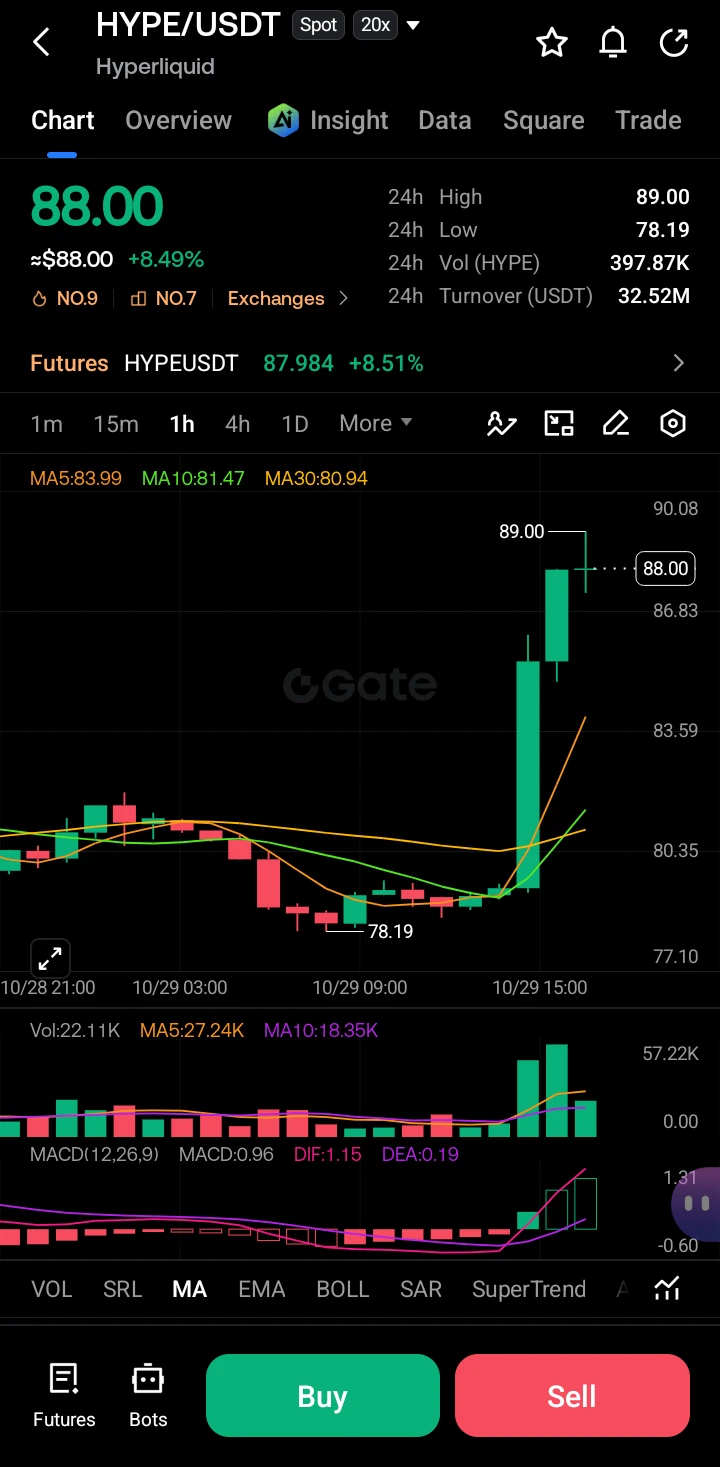Image resolution: width=720 pixels, height=1467 pixels.
Task: Open chart settings hexagon icon
Action: (x=673, y=424)
